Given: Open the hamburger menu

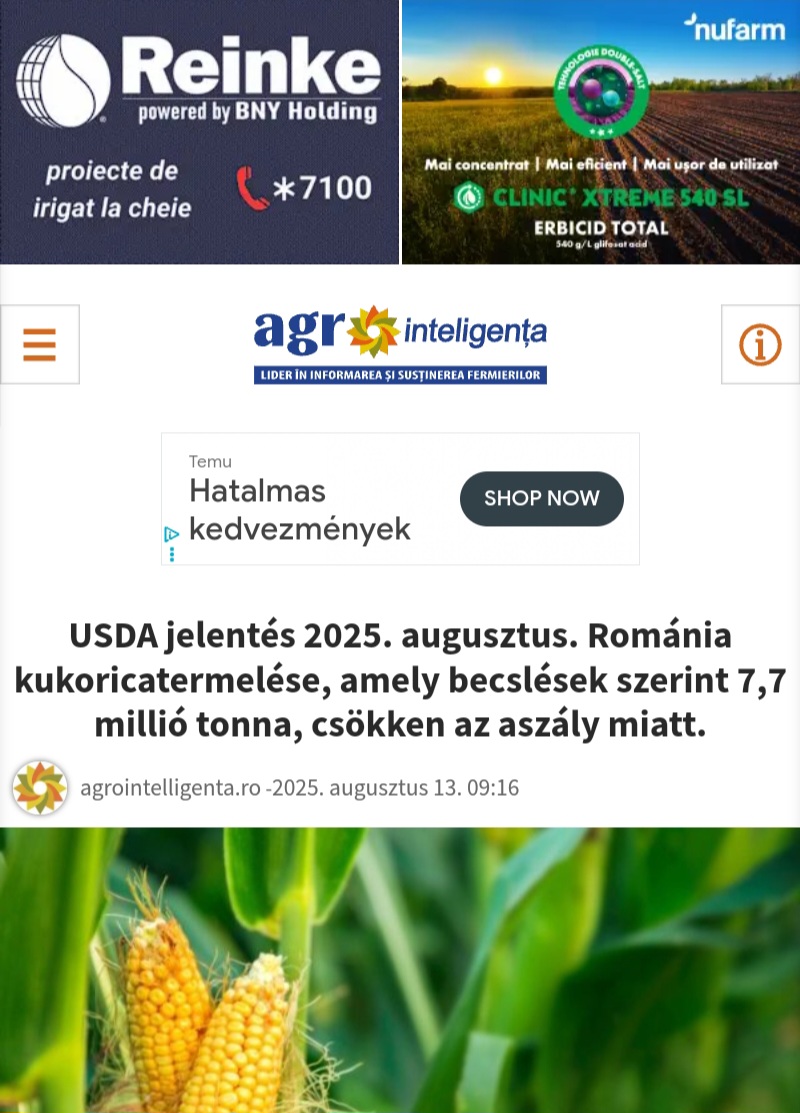Looking at the screenshot, I should coord(40,345).
